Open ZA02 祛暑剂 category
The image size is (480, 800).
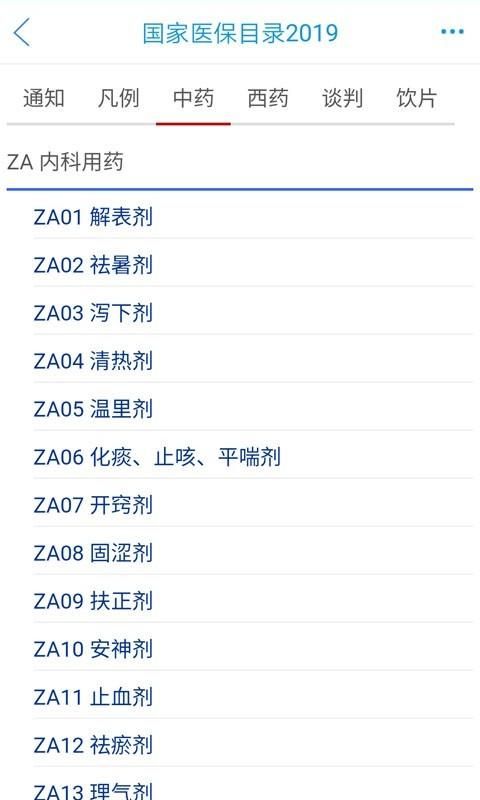253,265
